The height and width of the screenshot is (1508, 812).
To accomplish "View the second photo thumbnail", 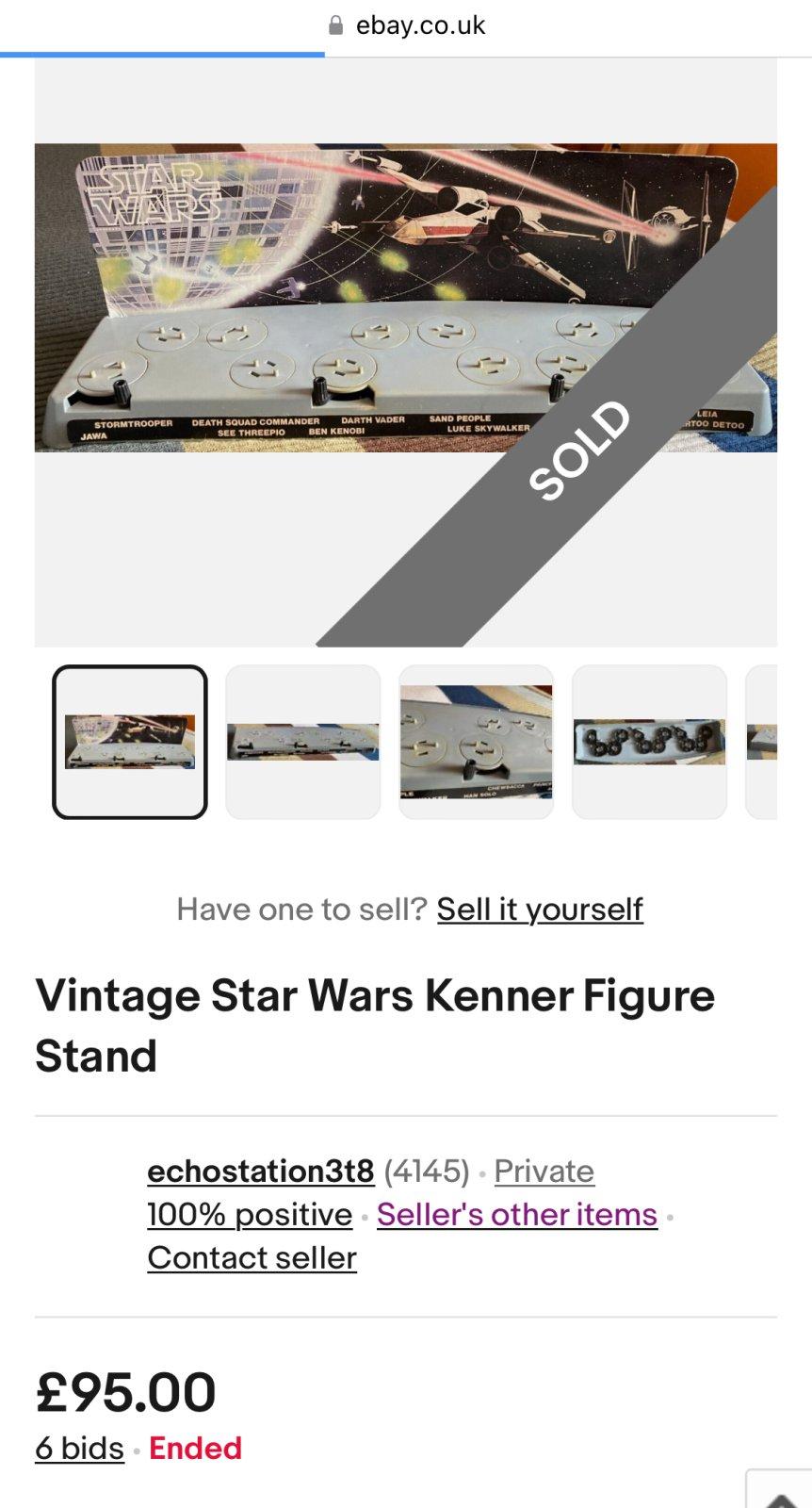I will [303, 742].
